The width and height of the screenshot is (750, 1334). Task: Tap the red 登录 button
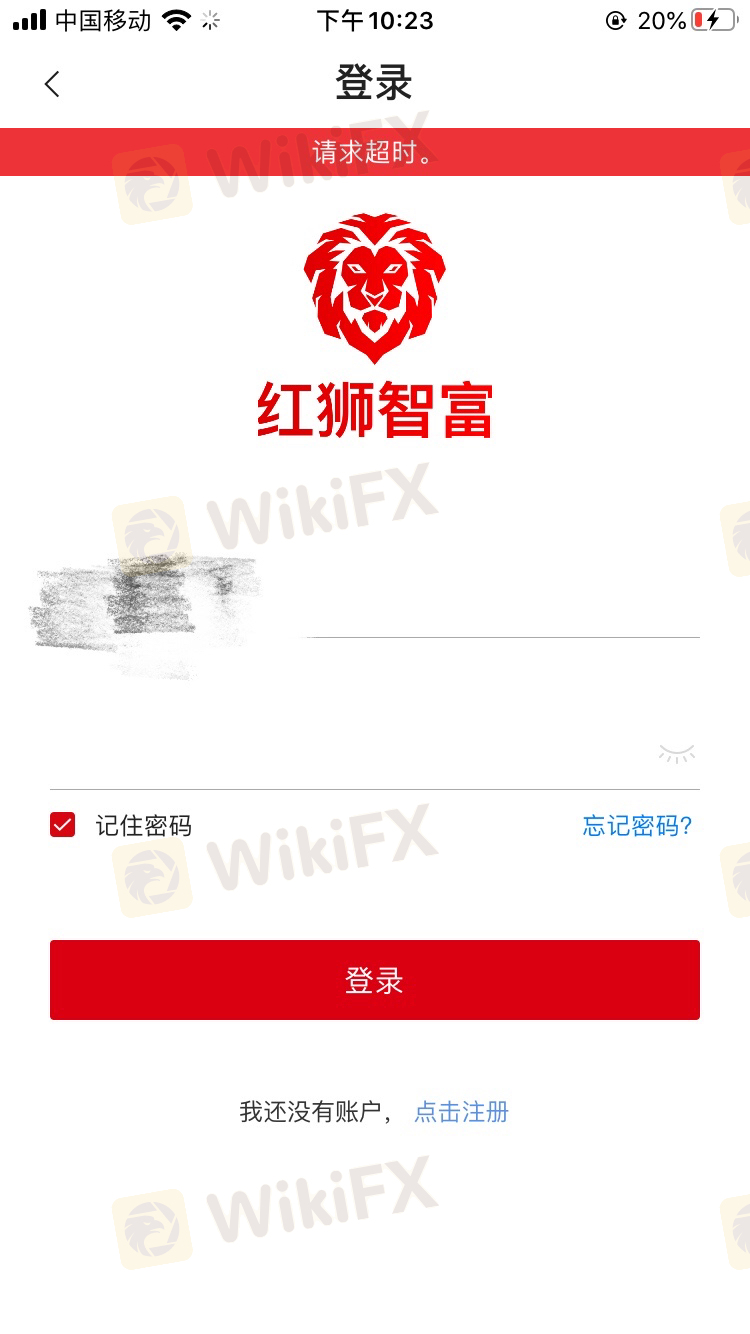pos(375,980)
